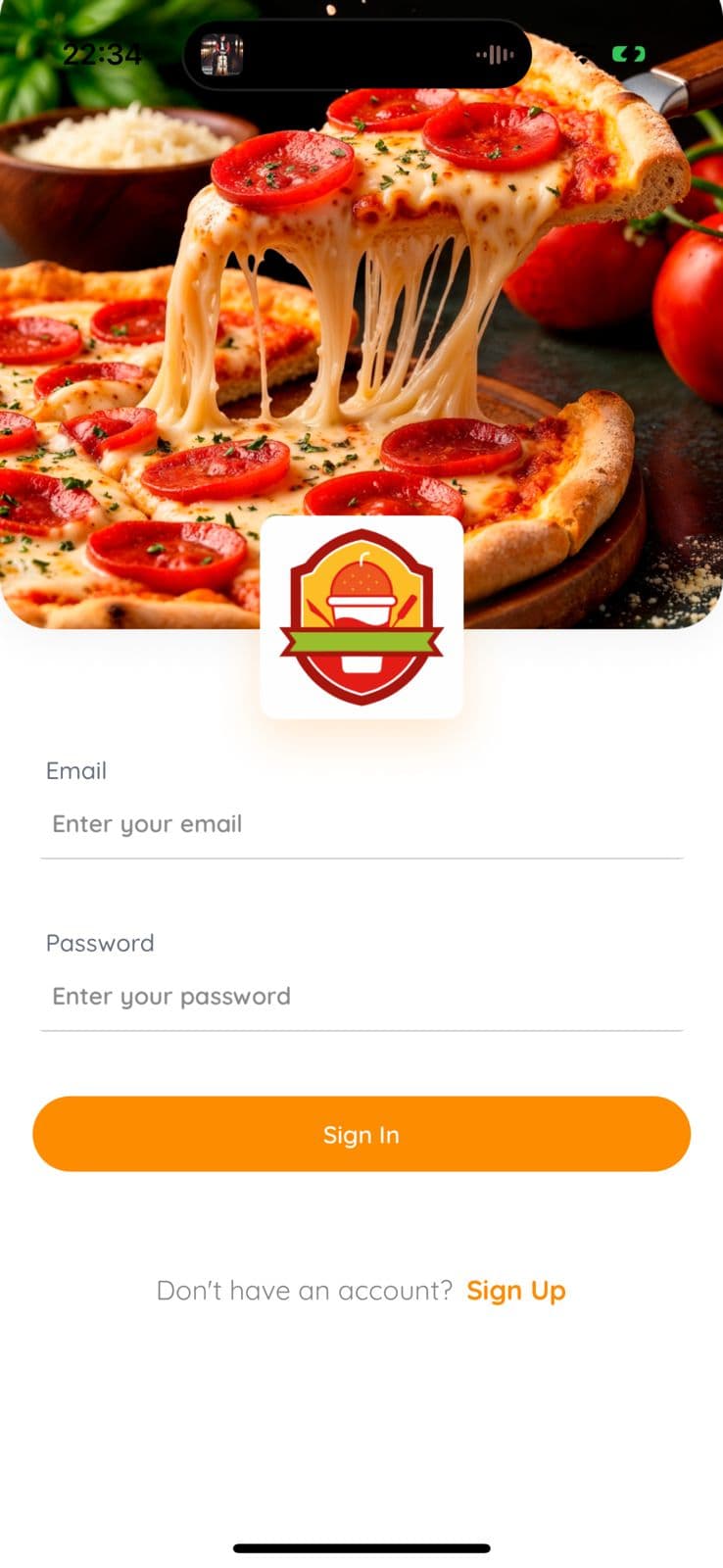Tap the battery indicator in the status bar
The image size is (723, 1568).
(628, 54)
